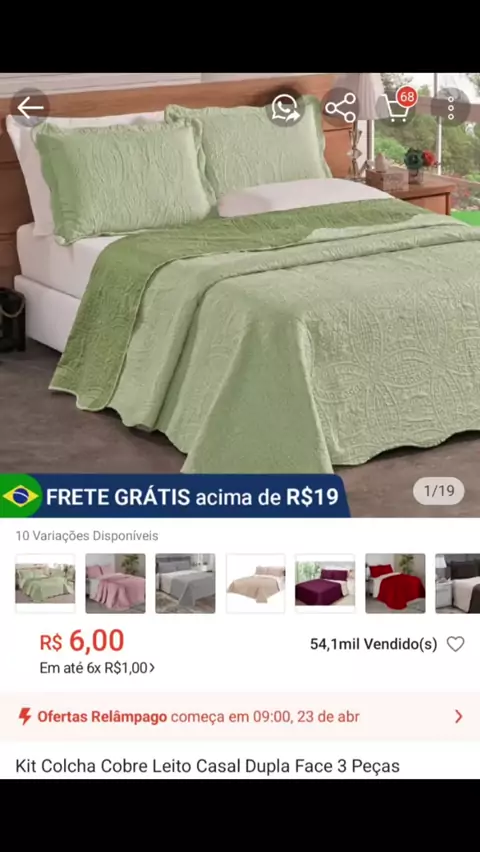Image resolution: width=480 pixels, height=852 pixels.
Task: Open the Ofertas Relâmpago banner
Action: point(240,717)
